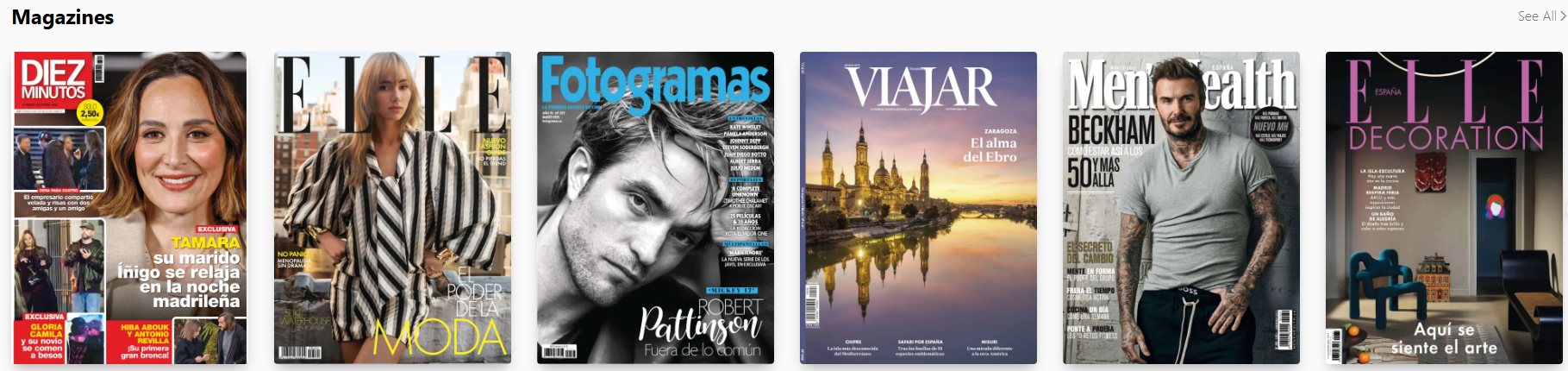The width and height of the screenshot is (1568, 371).
Task: Open the Viajar magazine
Action: pyautogui.click(x=918, y=207)
